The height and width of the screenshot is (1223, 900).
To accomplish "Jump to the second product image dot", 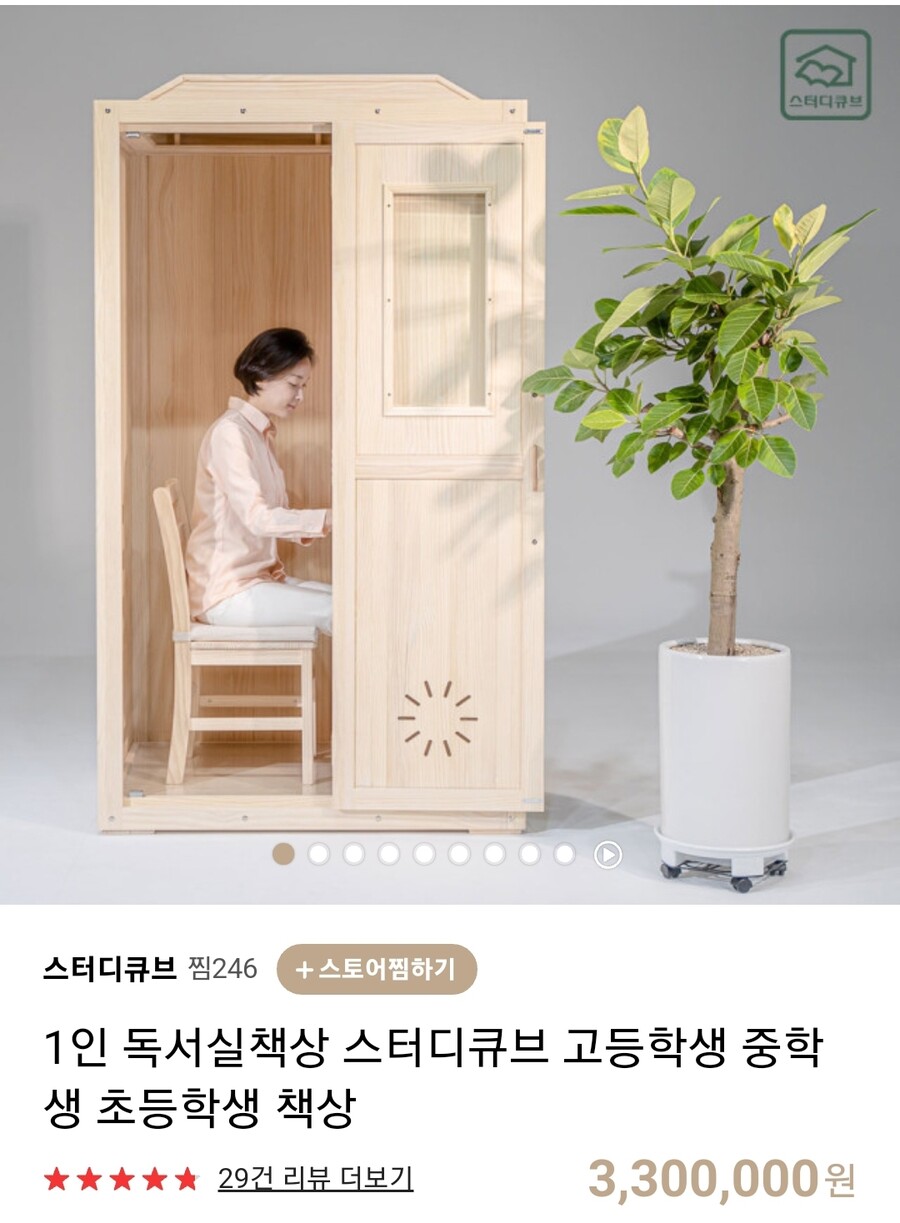I will click(318, 854).
